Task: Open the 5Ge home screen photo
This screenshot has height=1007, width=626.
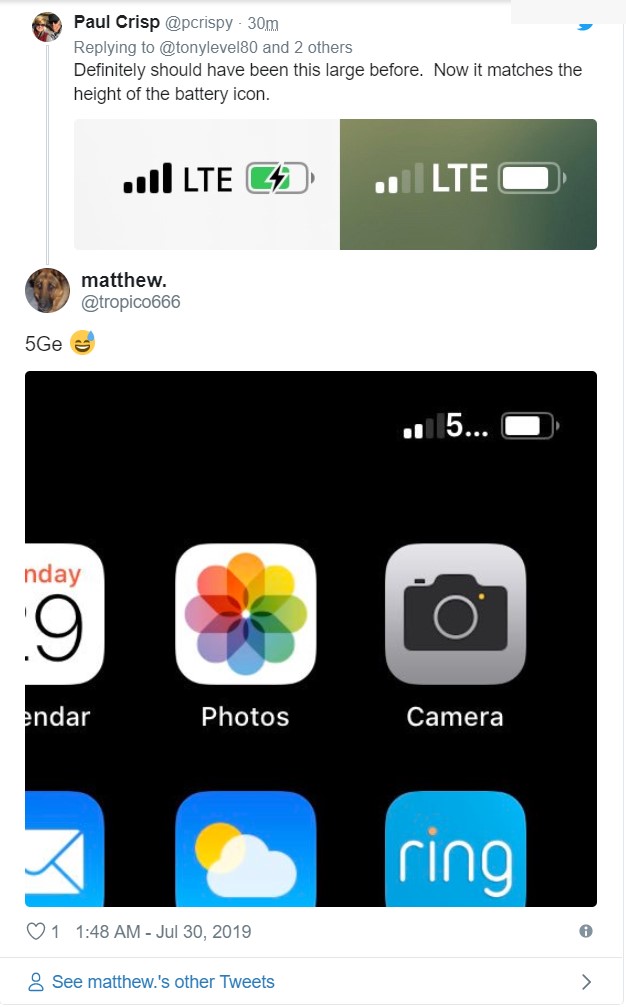Action: (x=310, y=639)
